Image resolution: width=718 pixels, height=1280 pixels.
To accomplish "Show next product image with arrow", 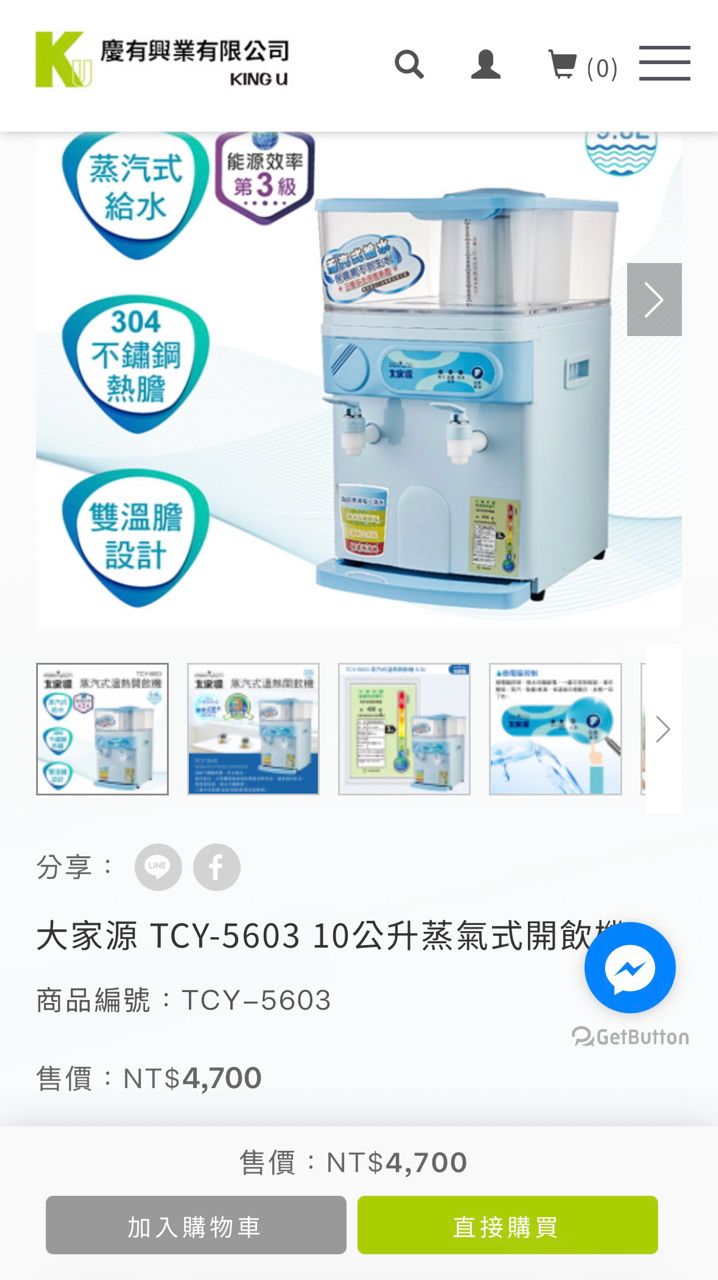I will 654,299.
